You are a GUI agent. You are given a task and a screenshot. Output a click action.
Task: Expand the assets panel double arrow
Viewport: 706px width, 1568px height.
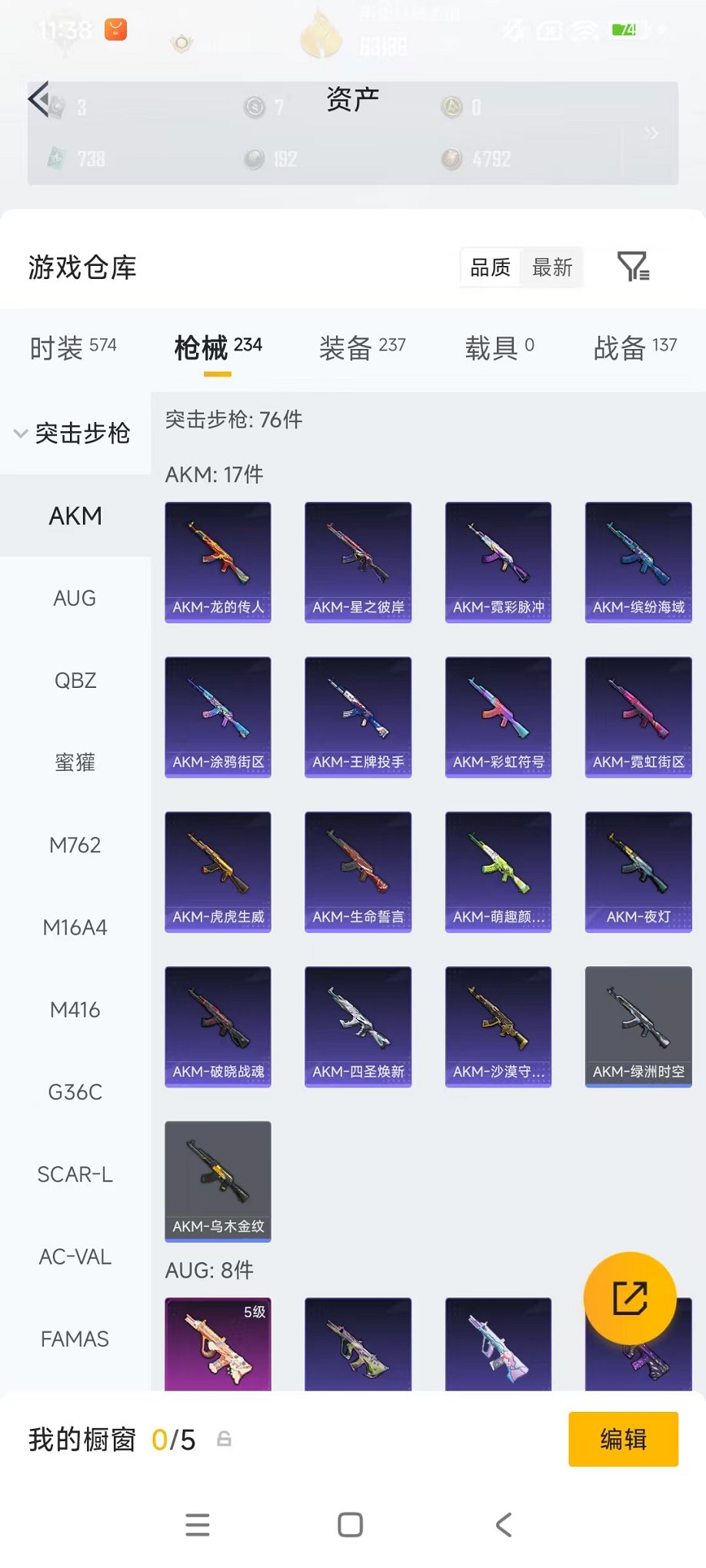click(x=651, y=134)
